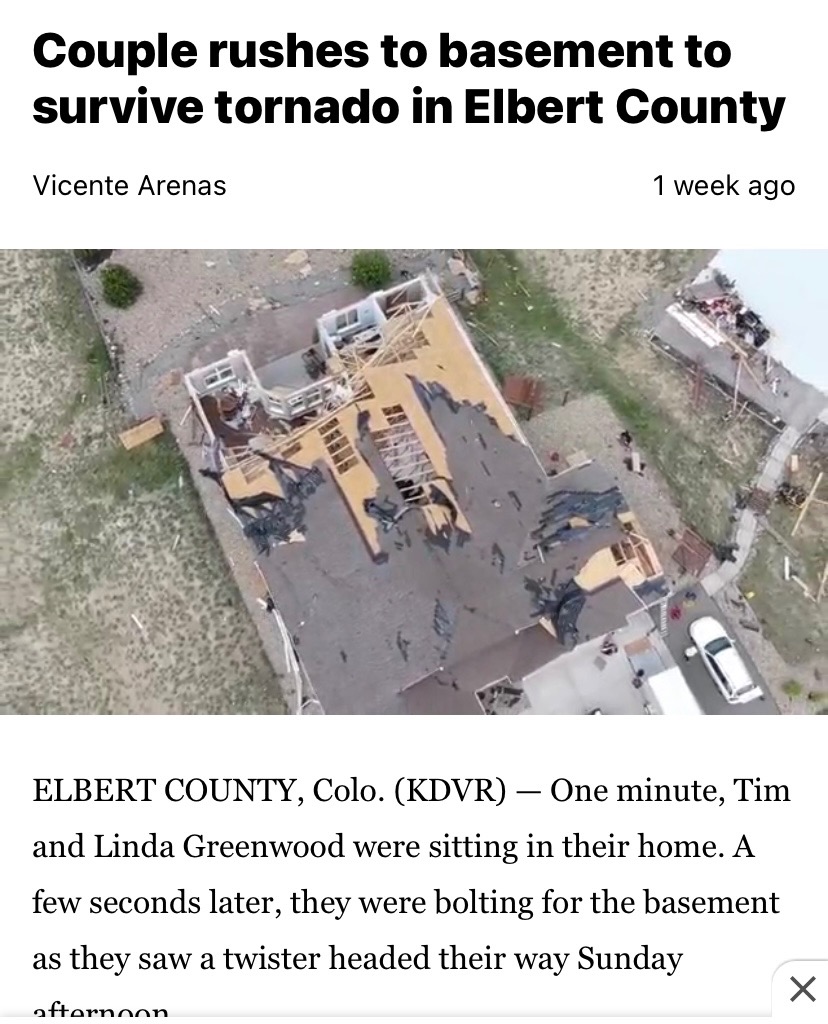Open author Vicente Arenas' page
Image resolution: width=828 pixels, height=1024 pixels.
click(129, 186)
